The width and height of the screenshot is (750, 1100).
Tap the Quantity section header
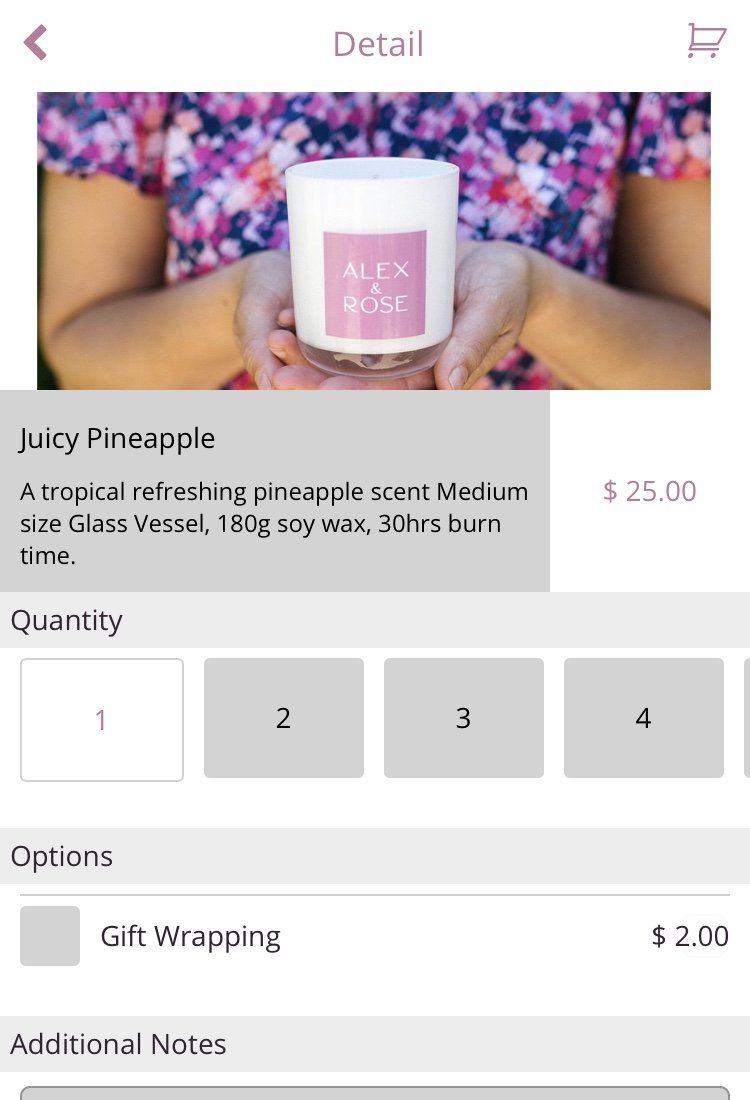tap(67, 620)
